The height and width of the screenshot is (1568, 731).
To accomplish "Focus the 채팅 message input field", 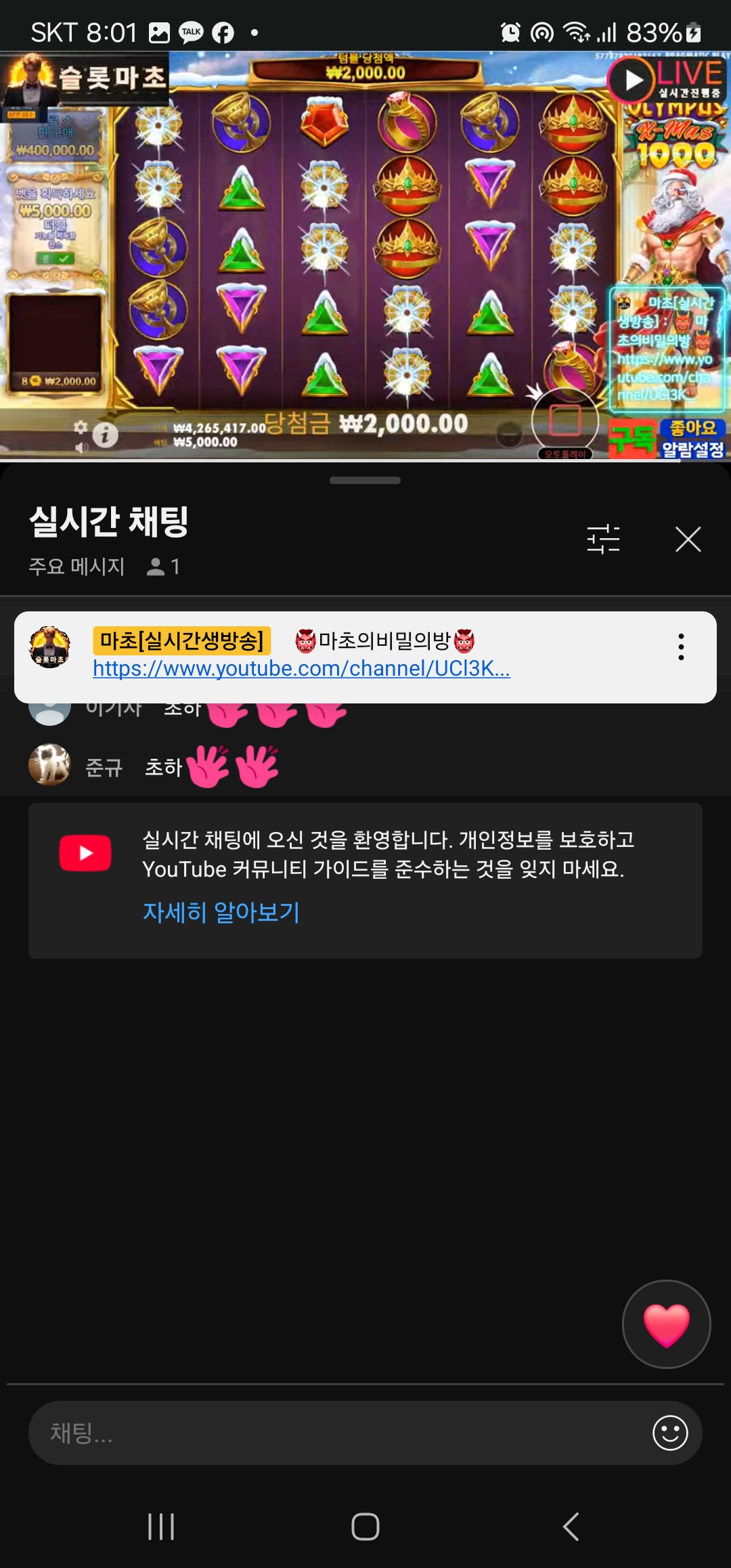I will [338, 1433].
